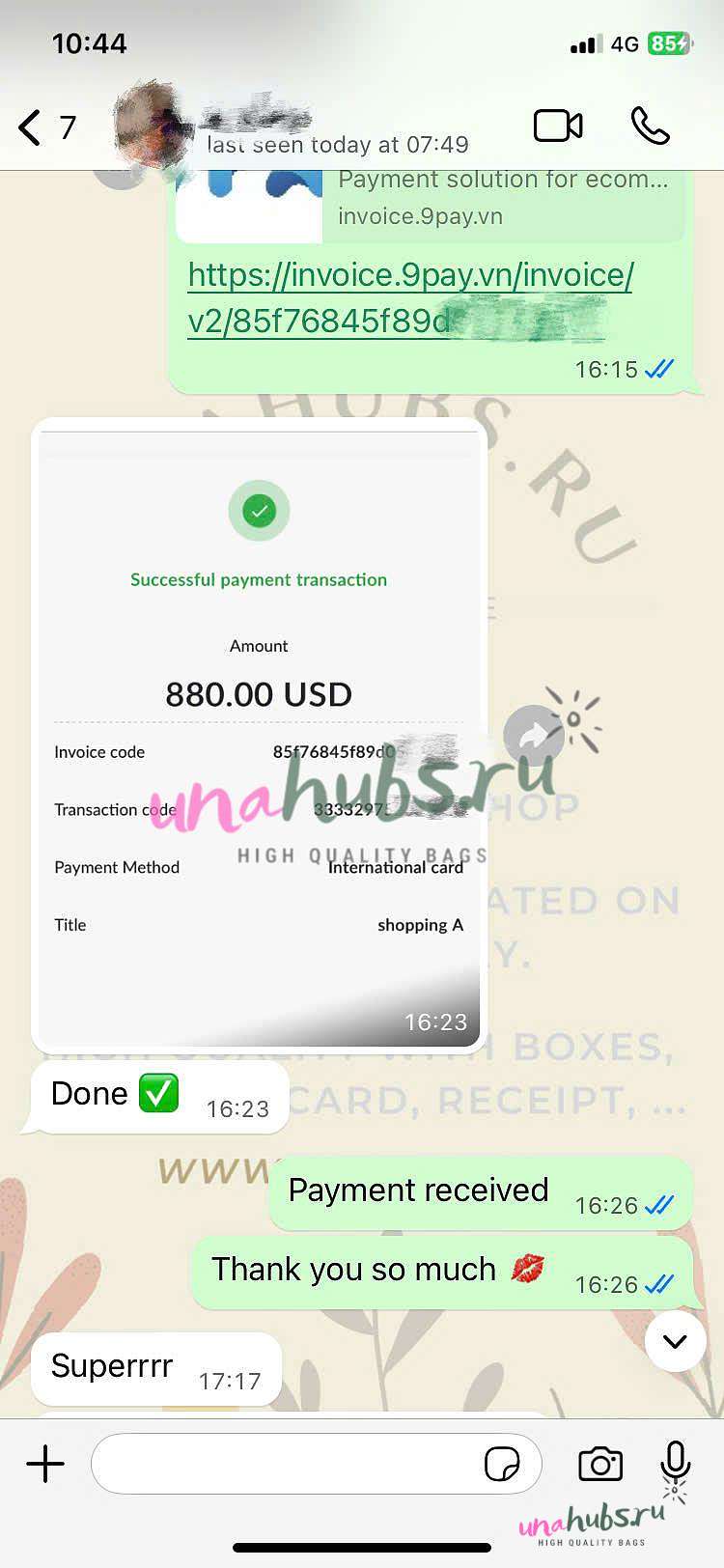Open the attachment plus menu

click(45, 1464)
